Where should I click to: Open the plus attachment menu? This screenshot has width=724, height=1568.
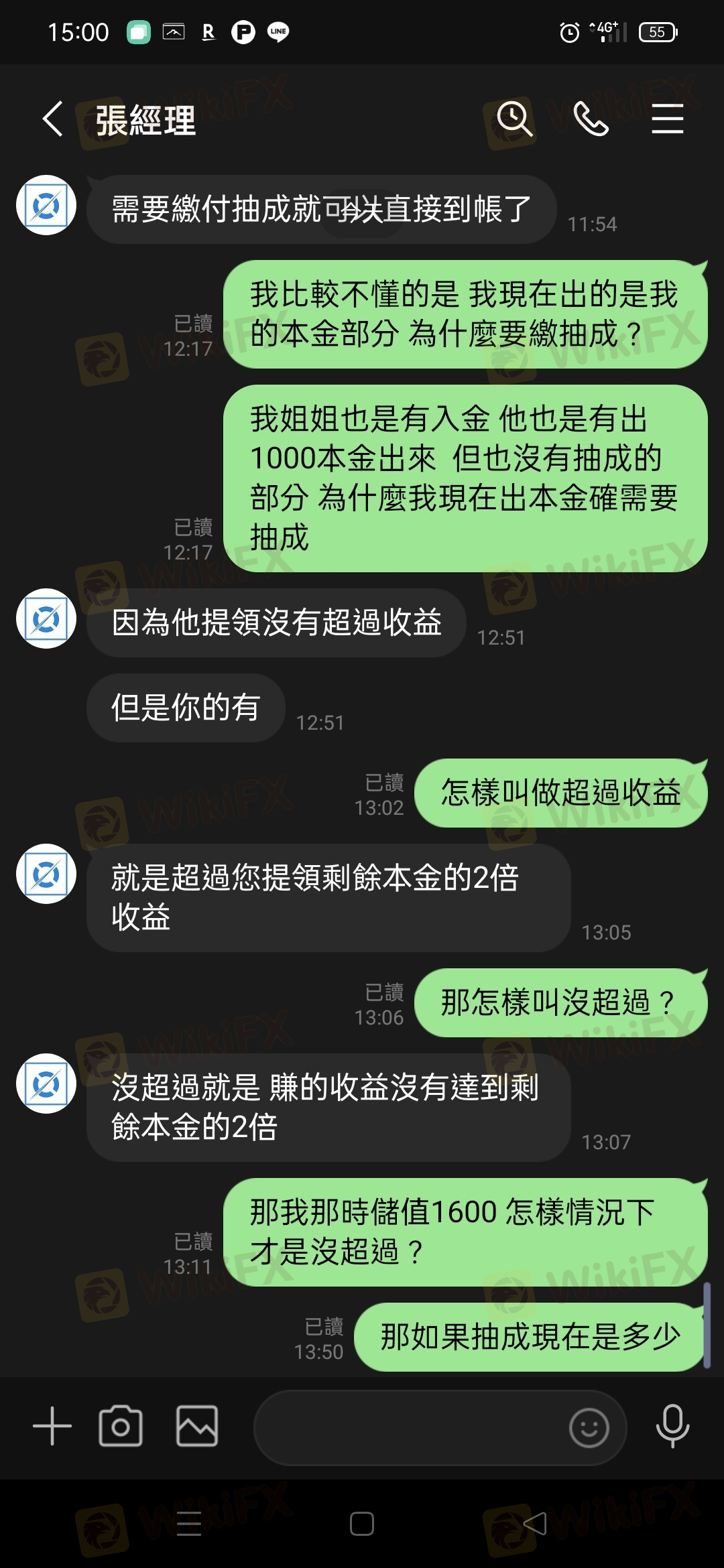pyautogui.click(x=52, y=1426)
